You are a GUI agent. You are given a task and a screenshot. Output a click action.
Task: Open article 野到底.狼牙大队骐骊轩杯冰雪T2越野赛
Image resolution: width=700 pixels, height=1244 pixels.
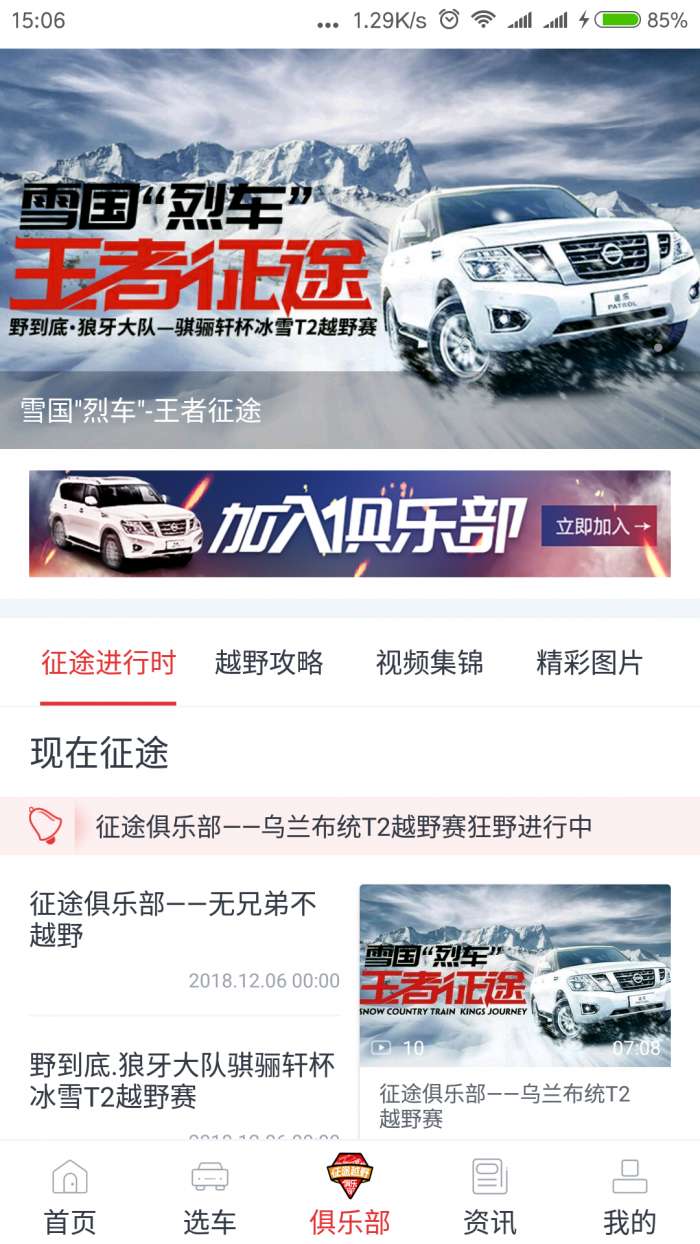[183, 1080]
